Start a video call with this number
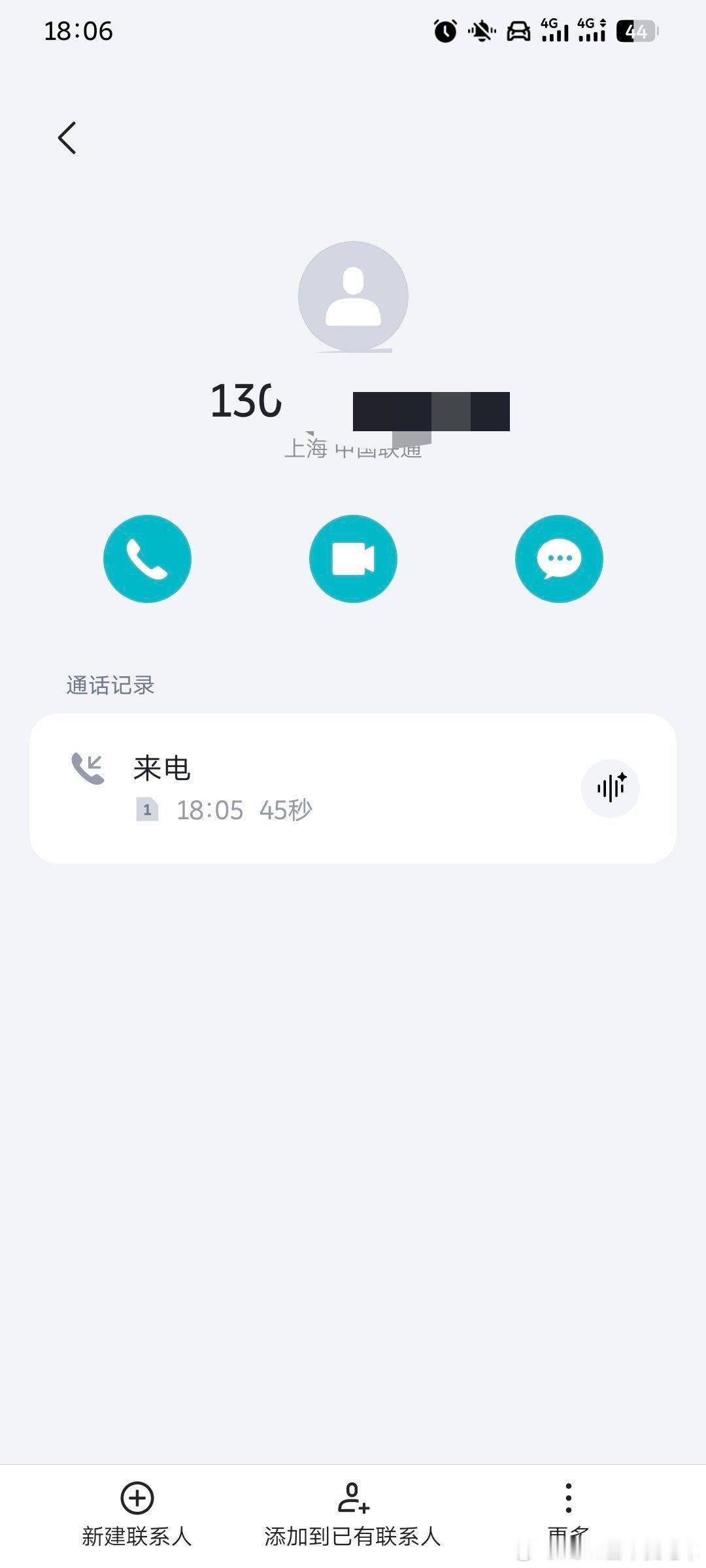706x1568 pixels. click(x=353, y=559)
